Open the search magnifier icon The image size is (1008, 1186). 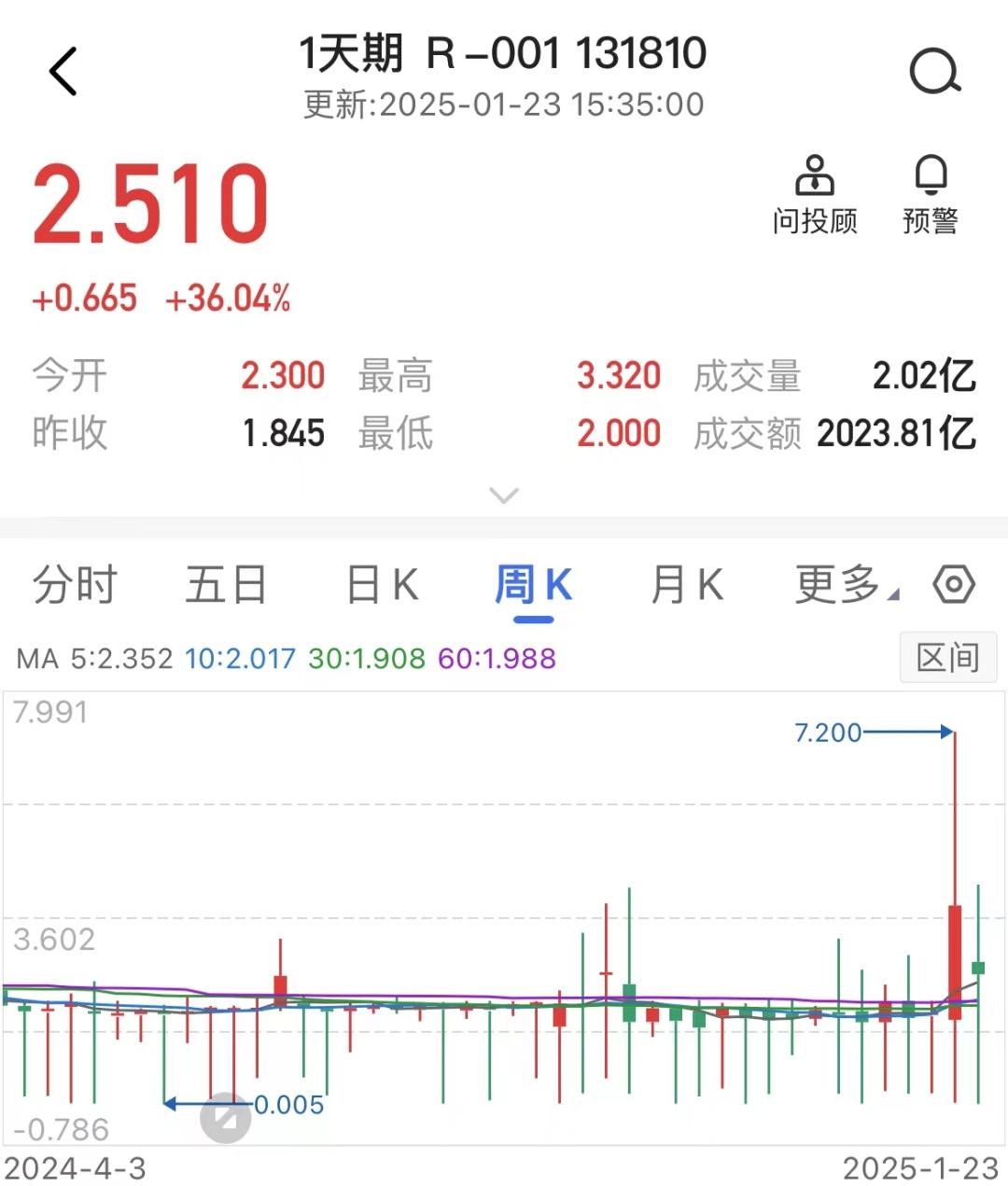click(x=934, y=72)
